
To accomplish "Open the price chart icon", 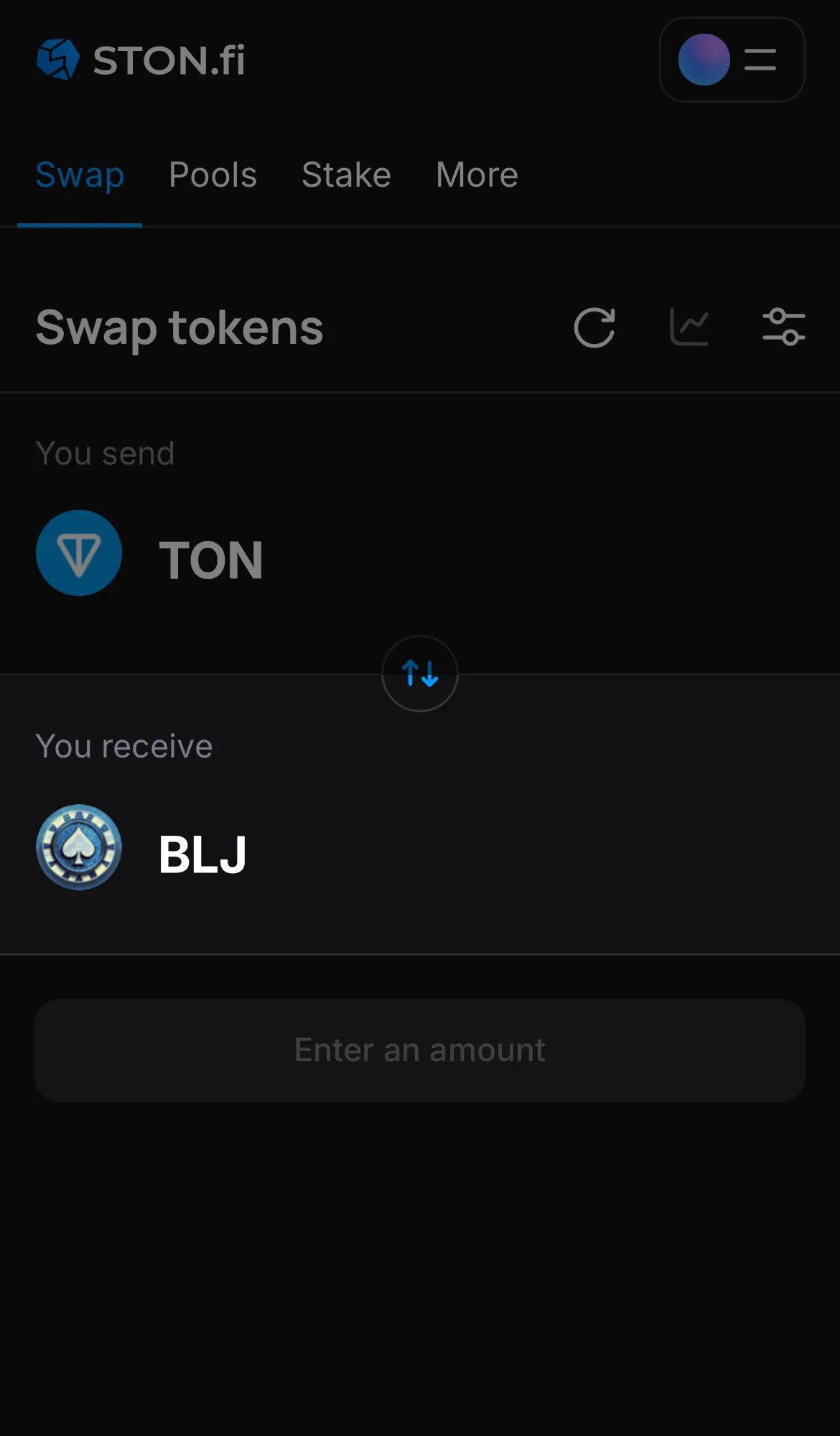I will 690,327.
